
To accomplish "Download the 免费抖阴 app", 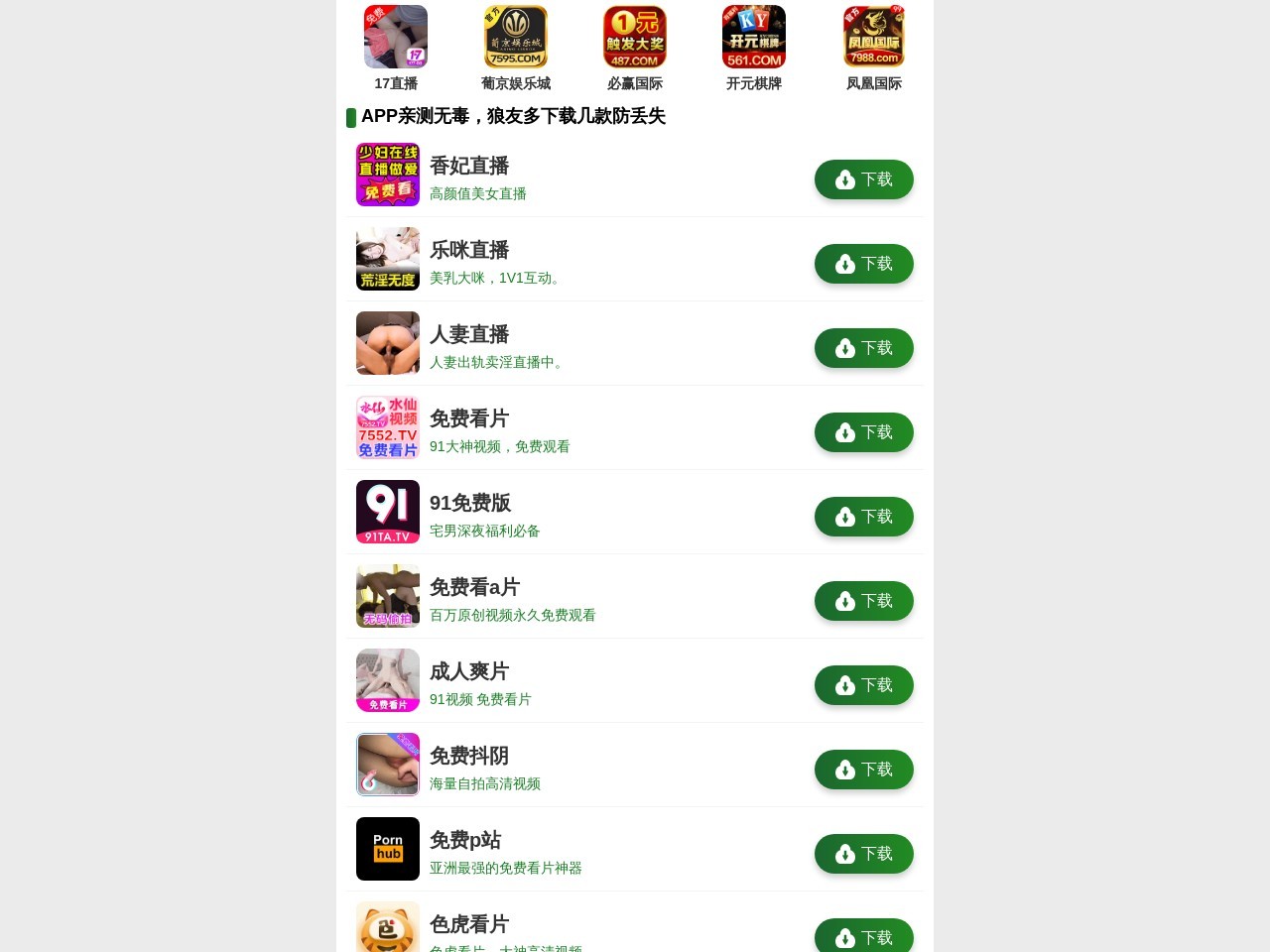I will [863, 770].
